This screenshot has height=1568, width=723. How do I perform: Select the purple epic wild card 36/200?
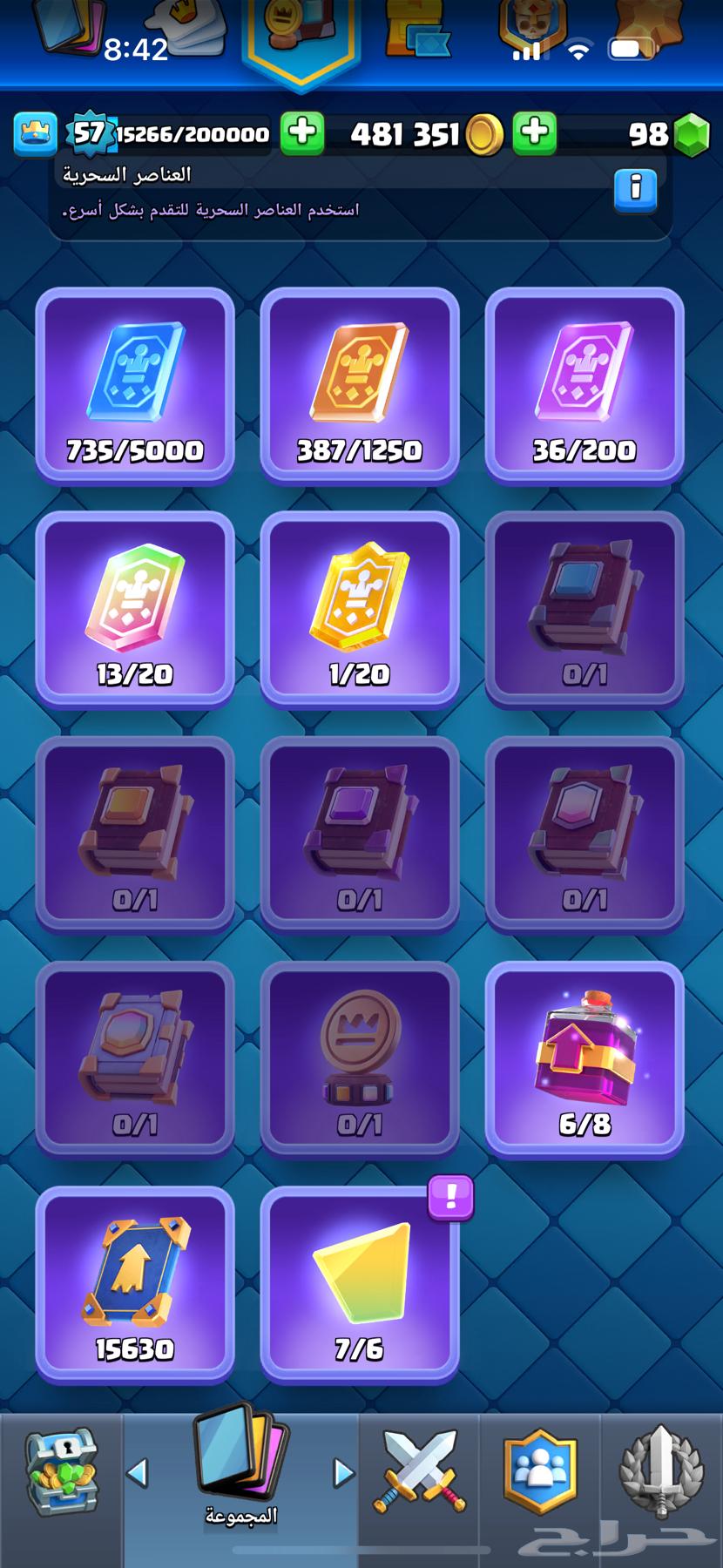[584, 384]
